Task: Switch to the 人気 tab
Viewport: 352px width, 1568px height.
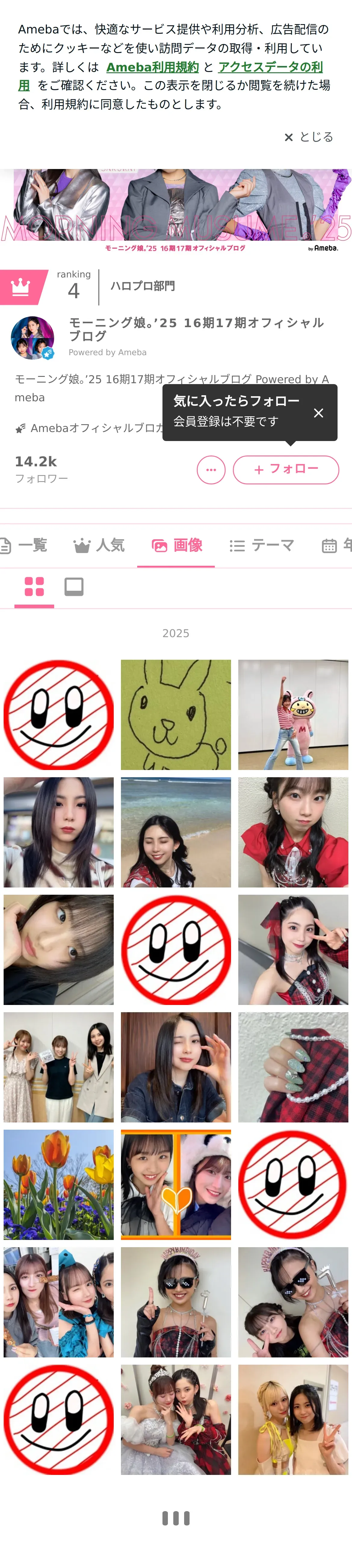Action: tap(99, 545)
